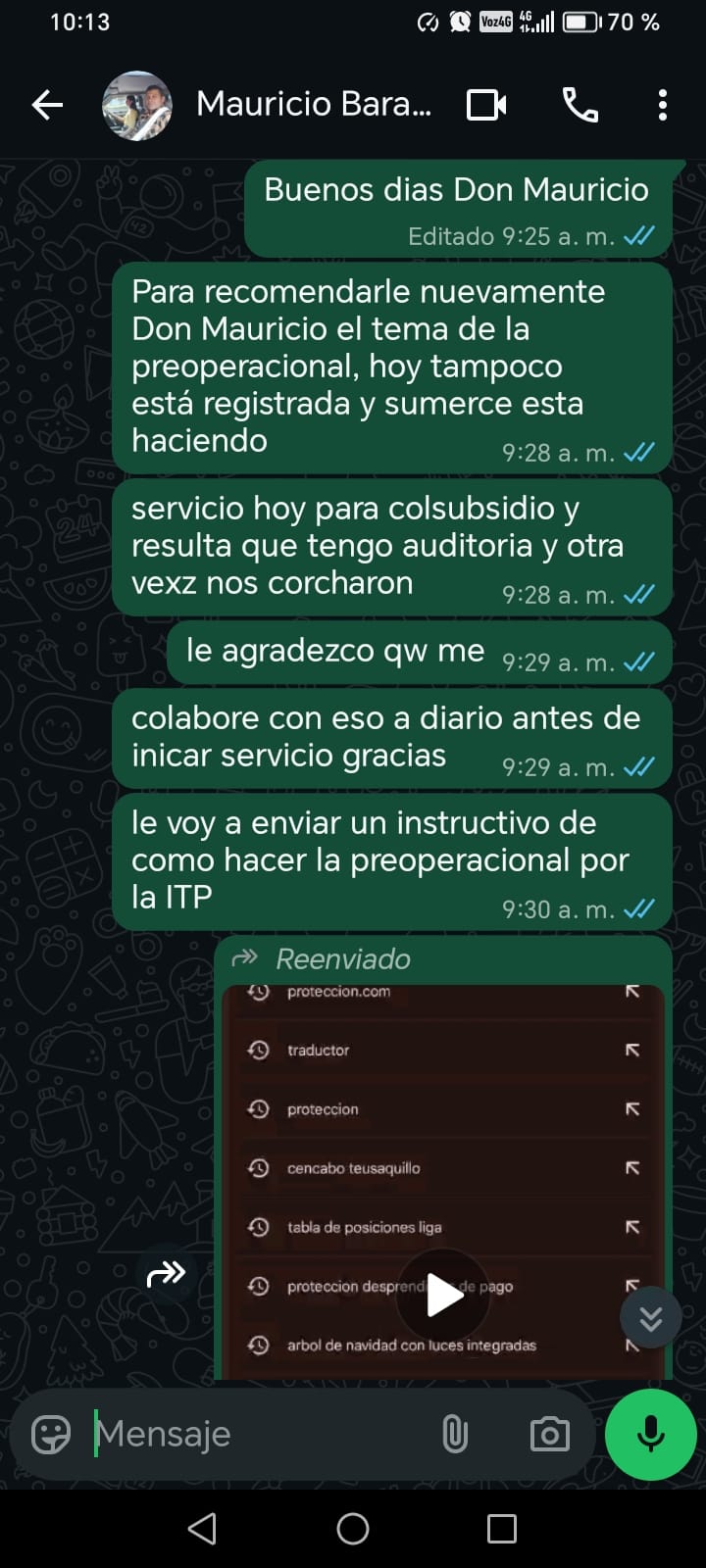Open the emoji and sticker picker
Viewport: 706px width, 1568px height.
click(51, 1435)
